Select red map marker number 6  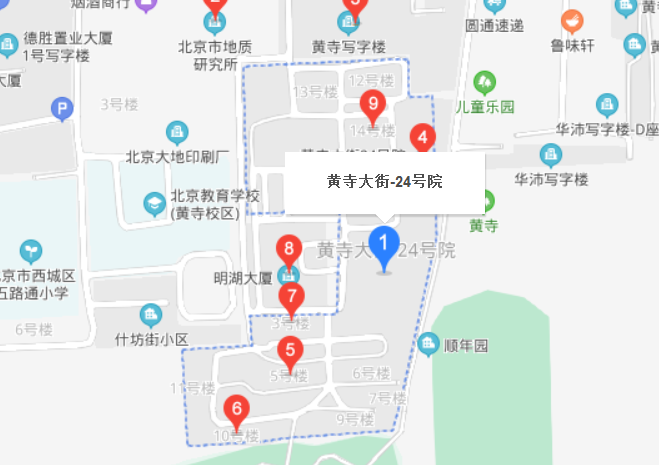click(236, 408)
